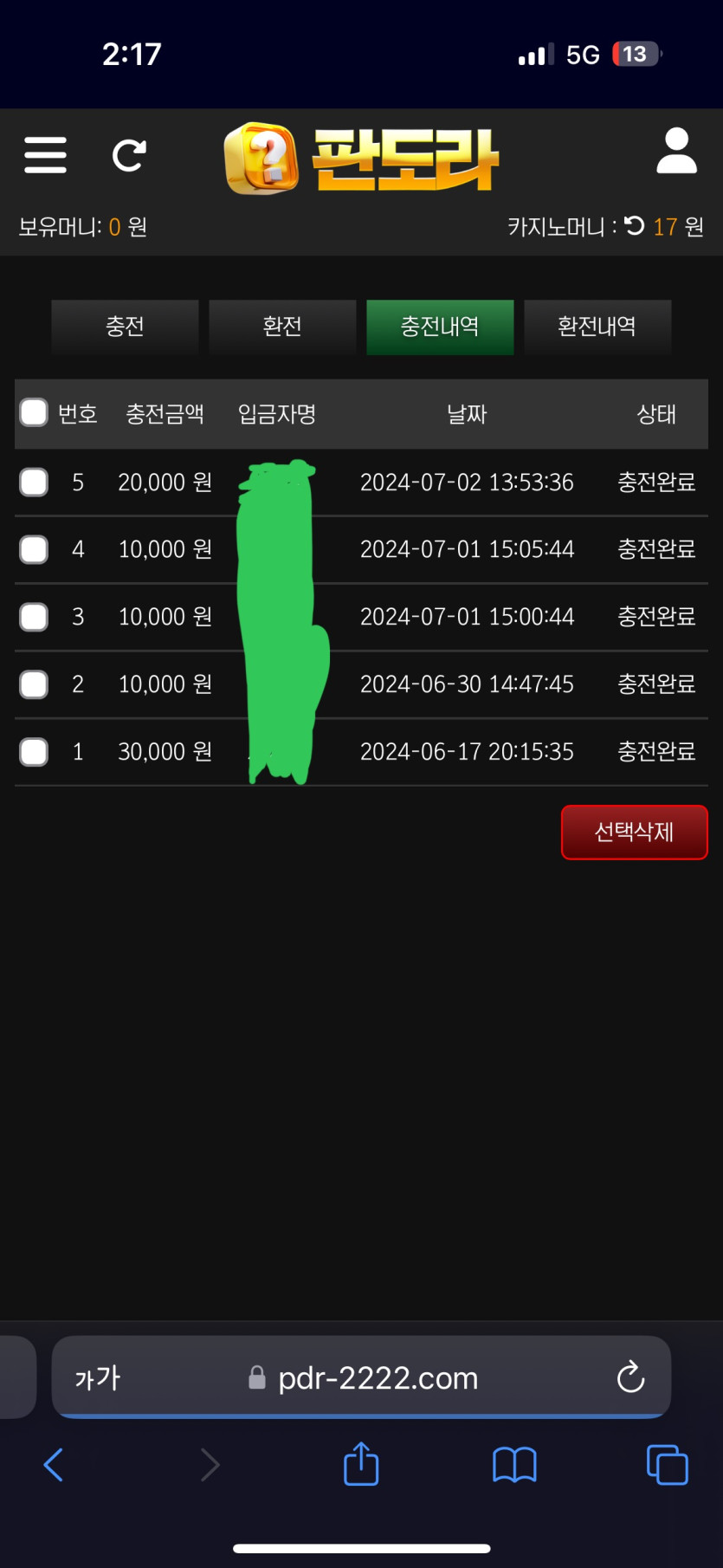Screen dimensions: 723x1568
Task: Refresh the 카지노머니 balance
Action: 635,226
